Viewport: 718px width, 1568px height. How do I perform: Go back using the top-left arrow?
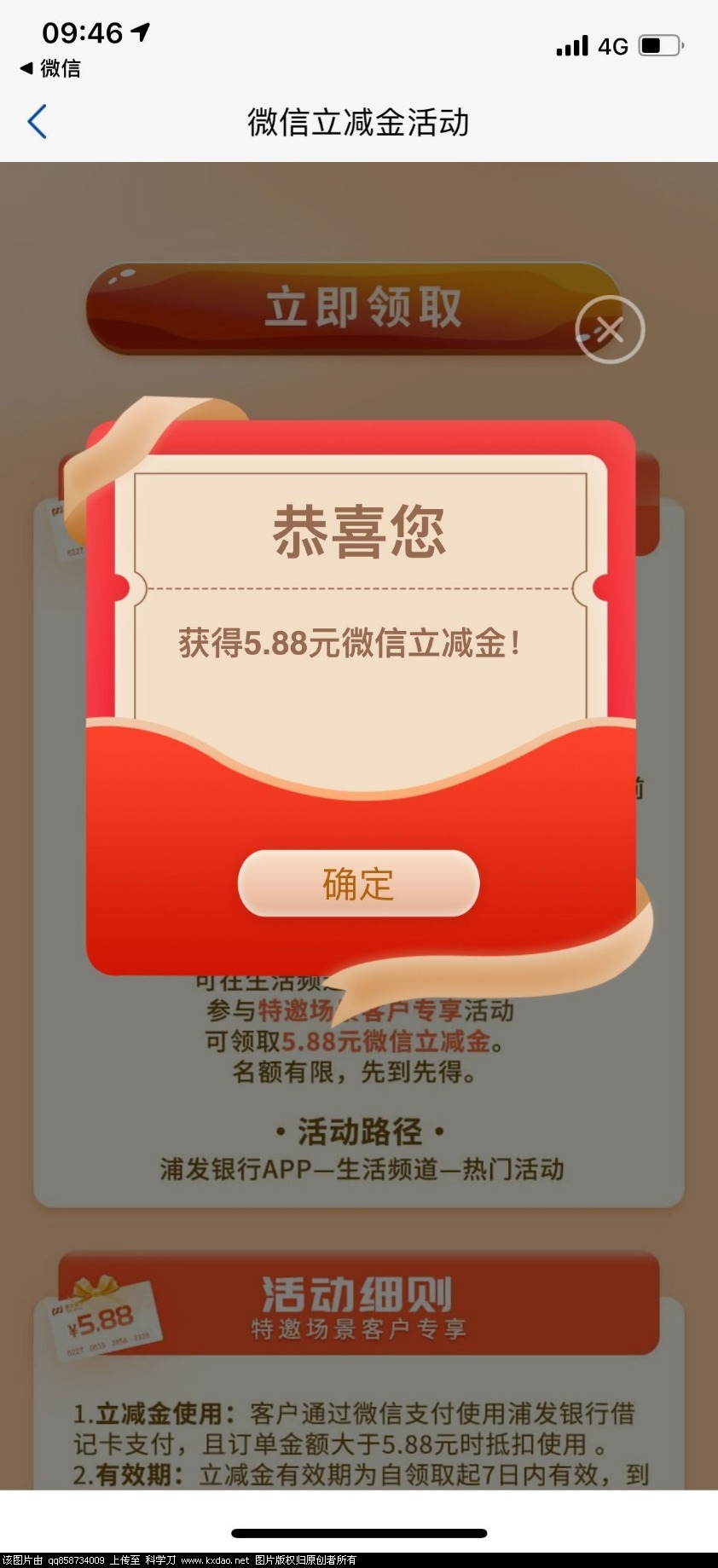pyautogui.click(x=37, y=122)
